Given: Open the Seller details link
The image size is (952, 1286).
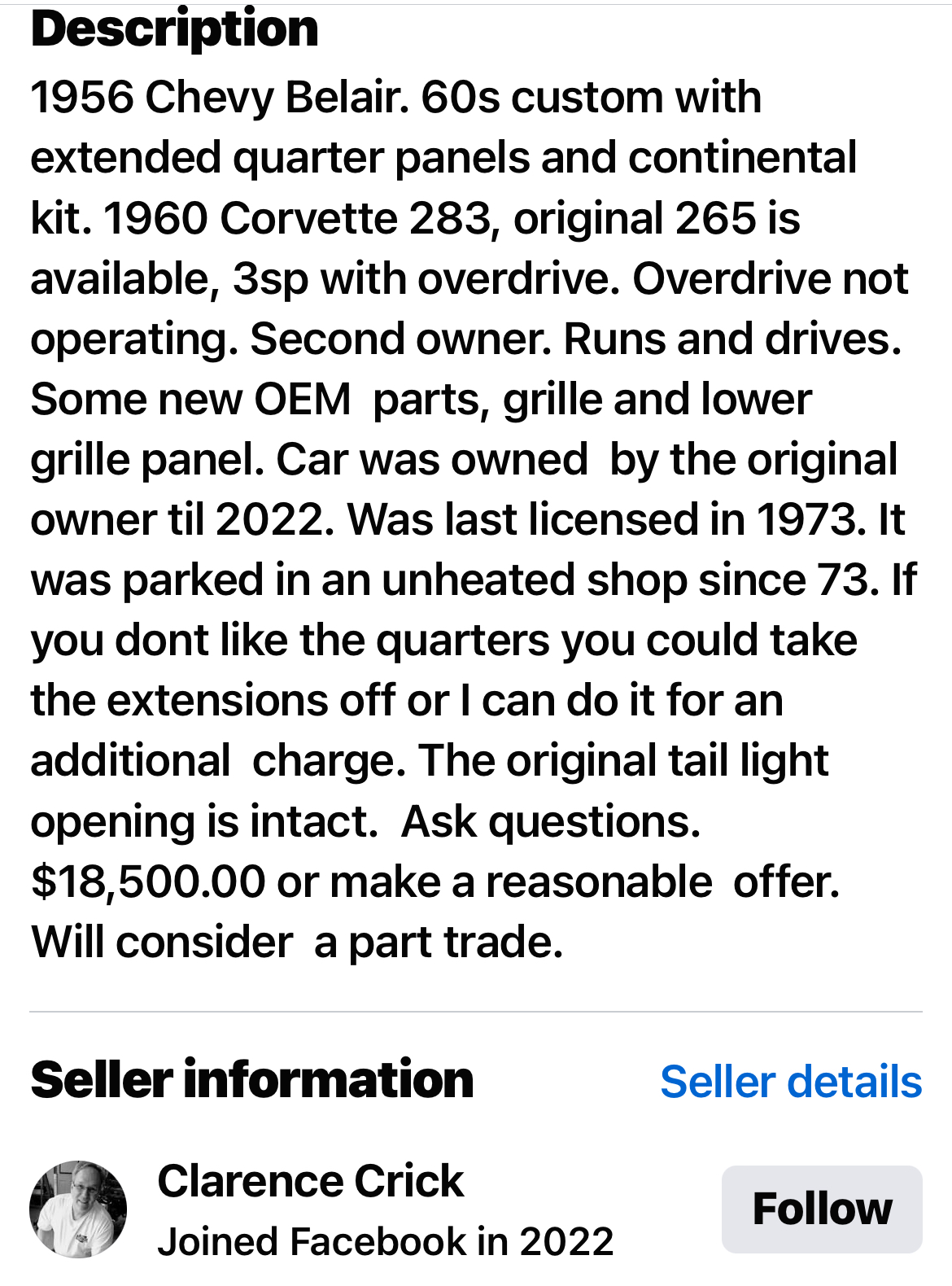Looking at the screenshot, I should 790,1082.
